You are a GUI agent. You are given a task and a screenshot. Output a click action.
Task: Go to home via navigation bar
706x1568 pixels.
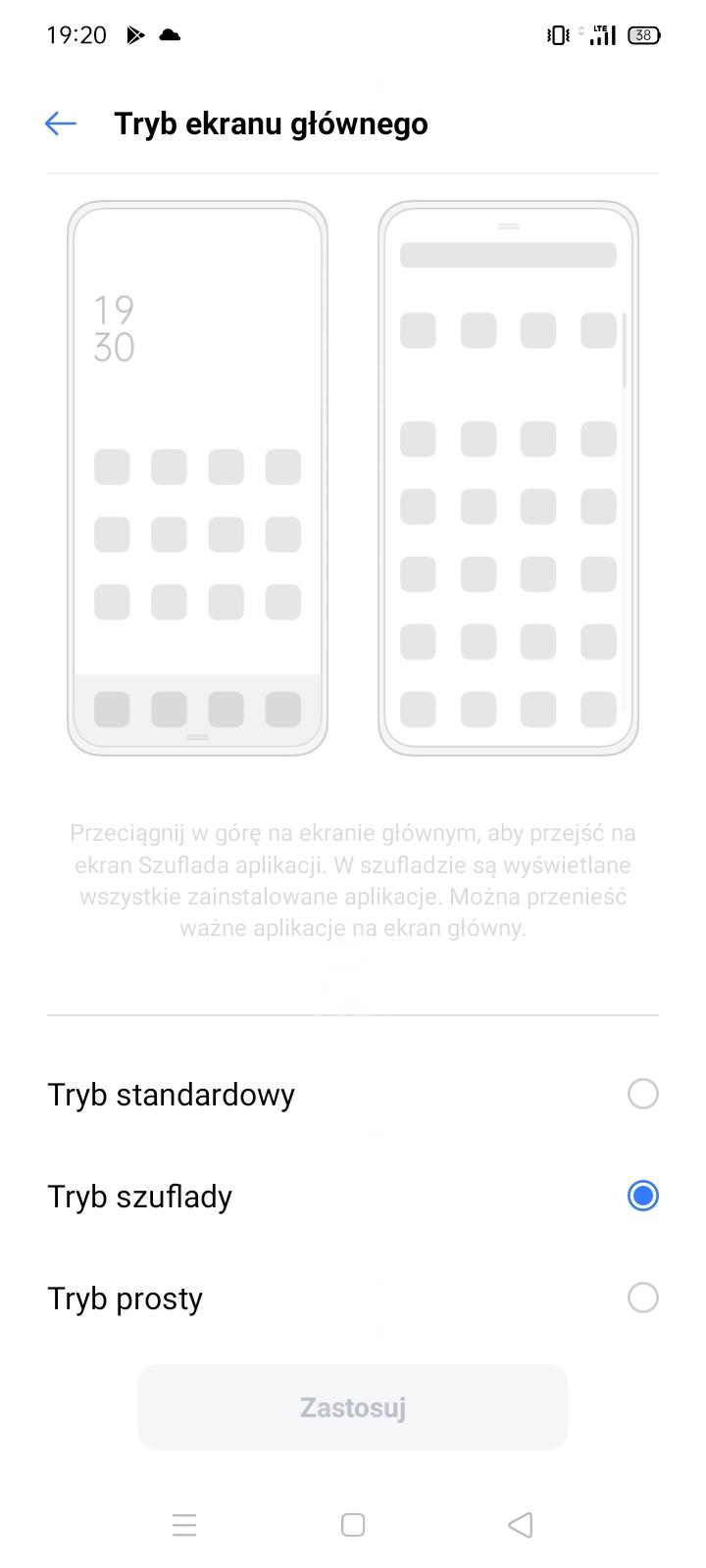coord(353,1525)
